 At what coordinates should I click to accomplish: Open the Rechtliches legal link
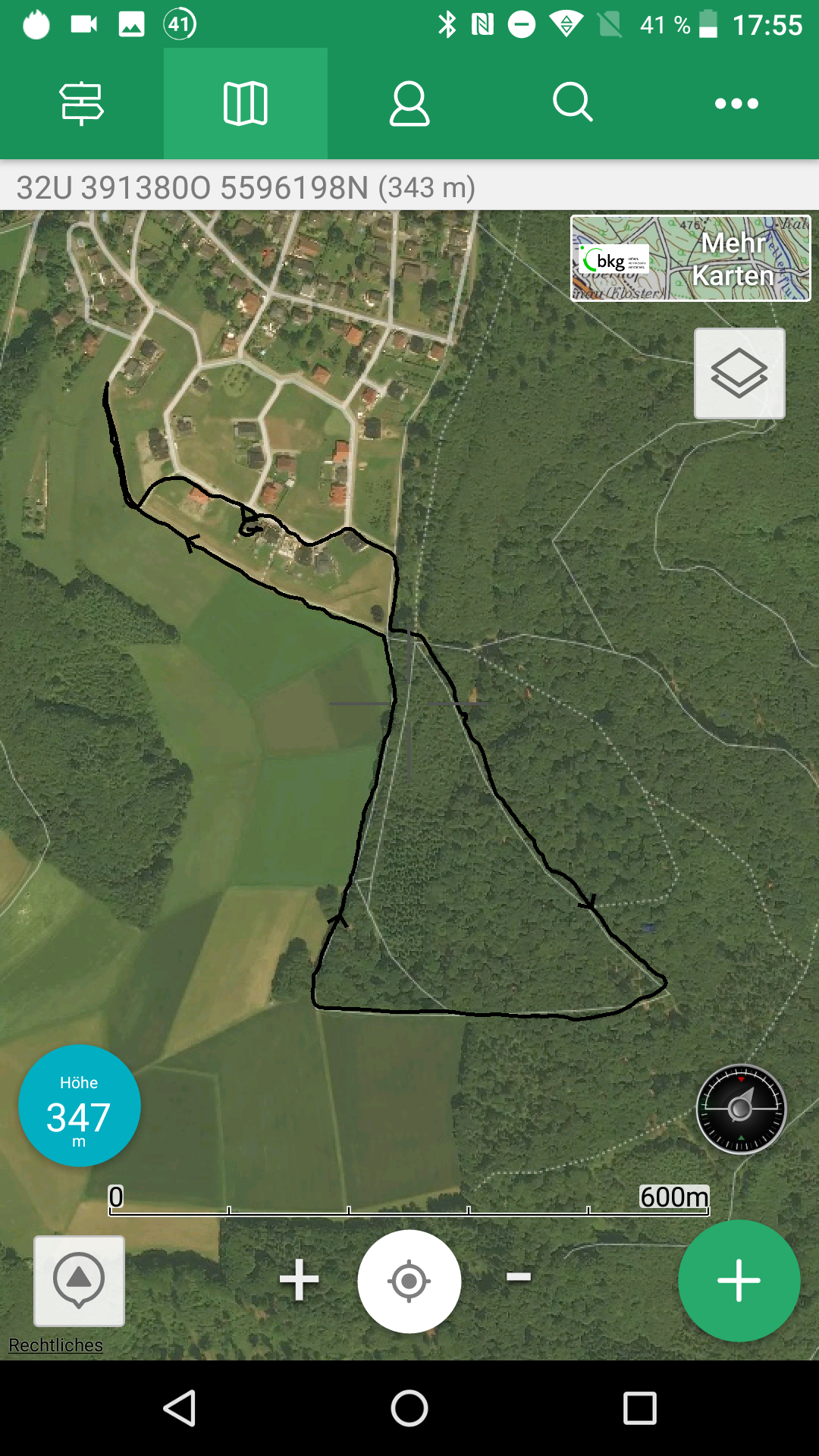click(x=55, y=1345)
